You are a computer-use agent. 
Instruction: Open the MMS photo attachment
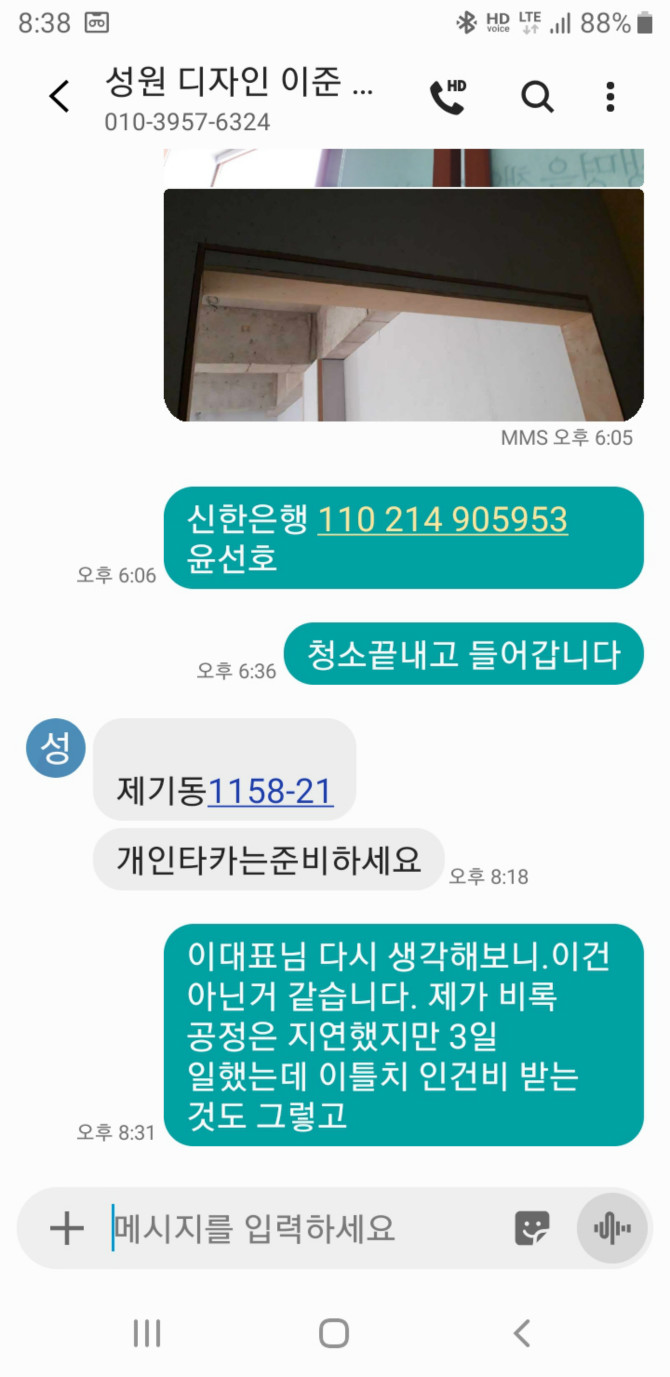[x=403, y=303]
